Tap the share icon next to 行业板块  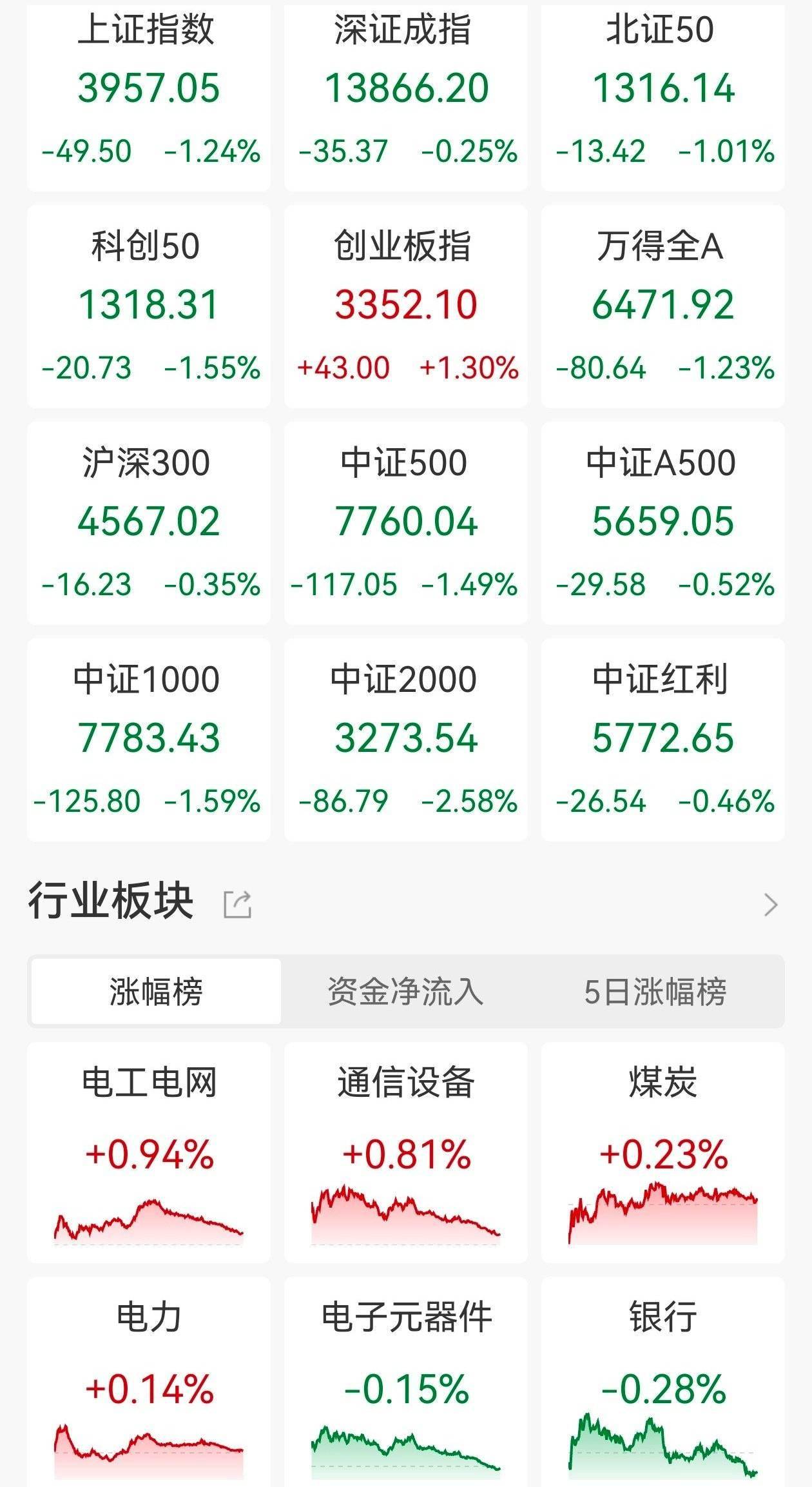(238, 905)
